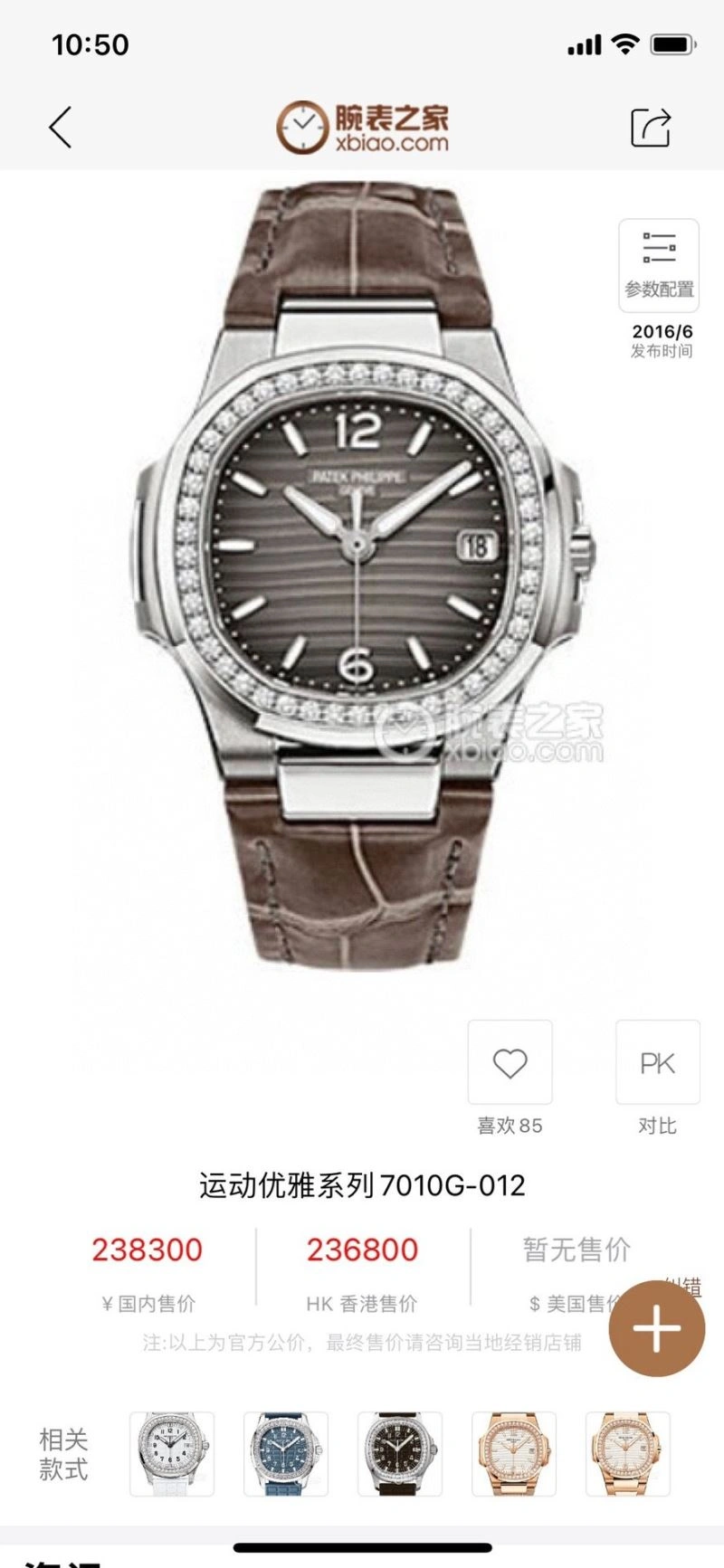Add watch to PK comparison

(657, 1062)
